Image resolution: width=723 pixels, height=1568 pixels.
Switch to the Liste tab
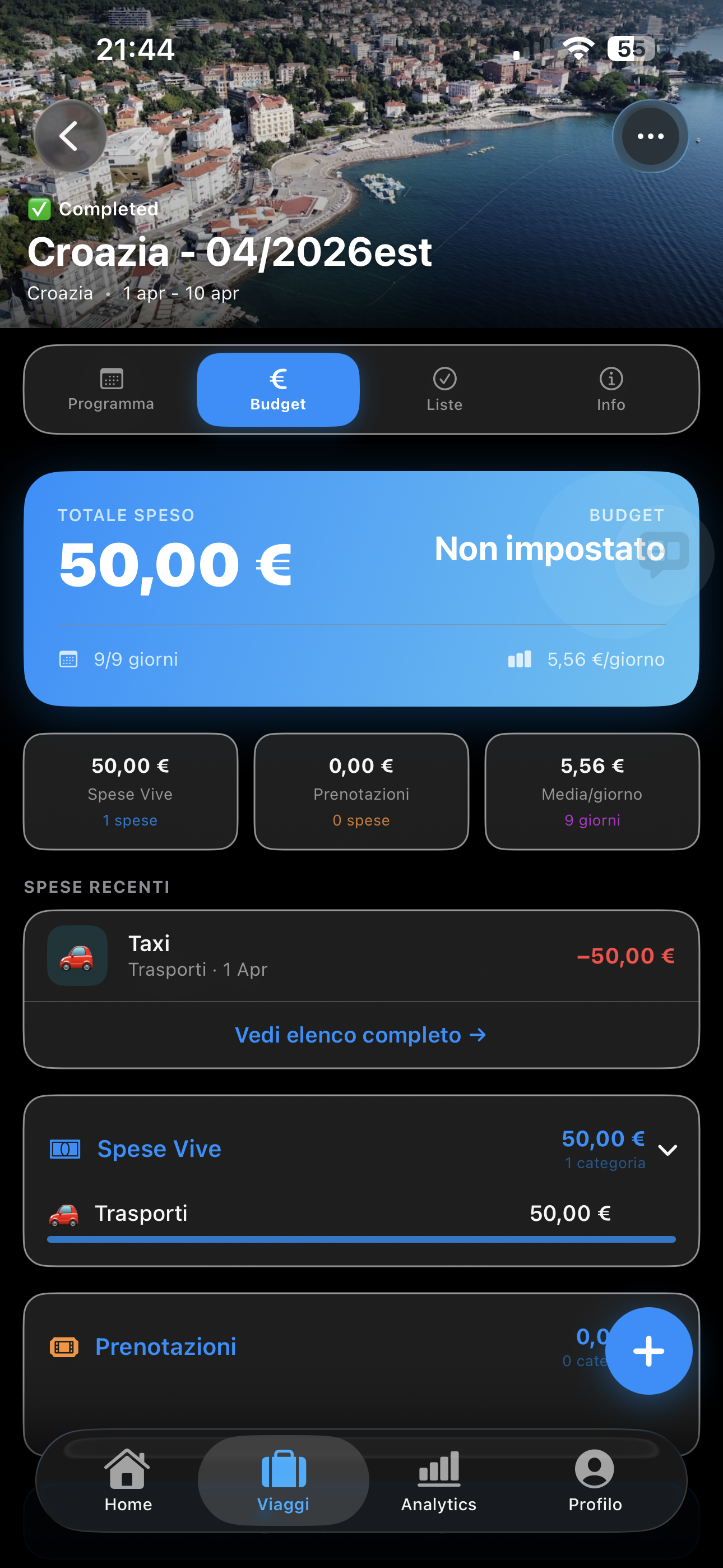tap(444, 390)
